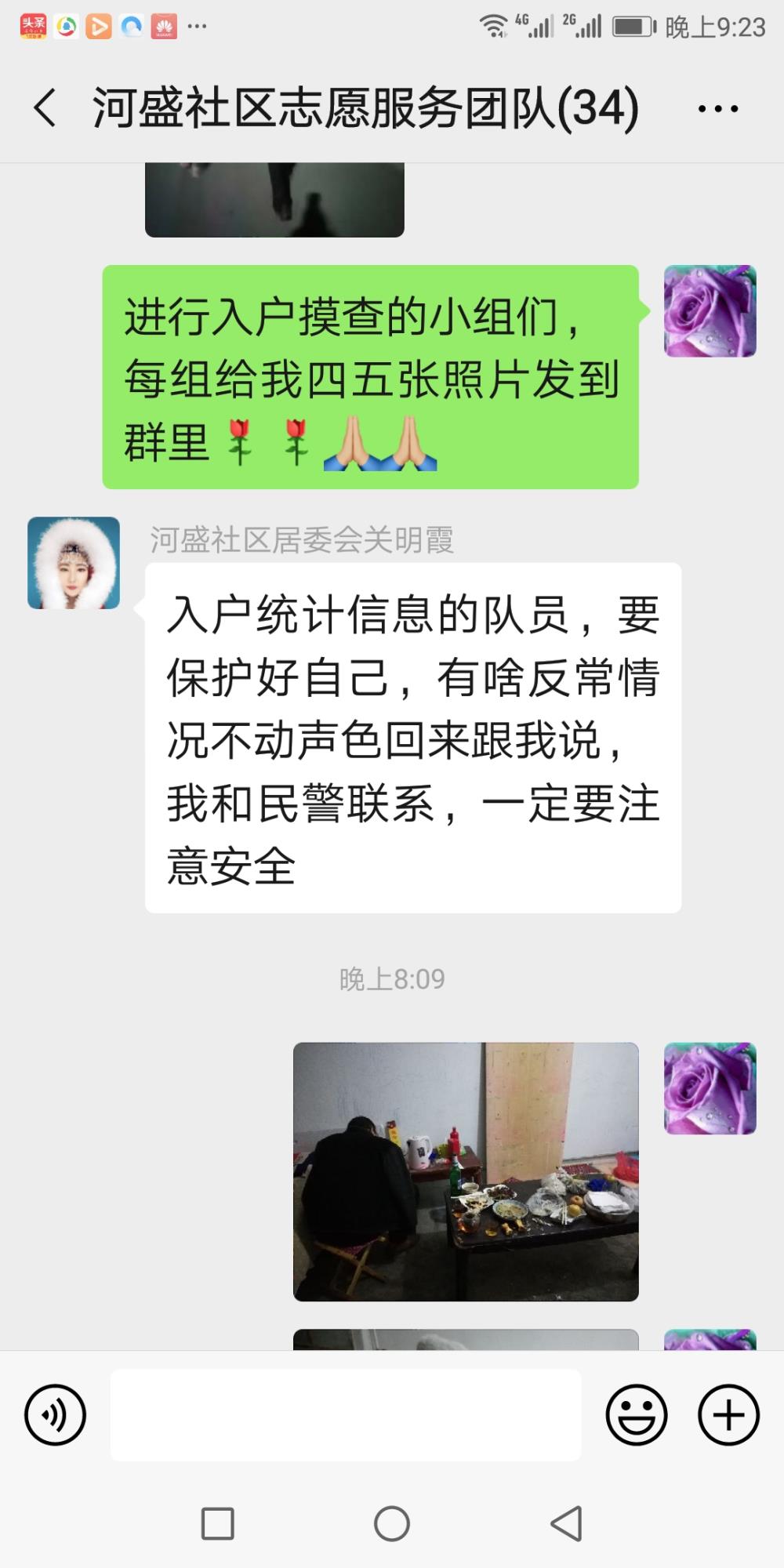Screen dimensions: 784x1568
Task: Go back from the group chat
Action: pos(45,107)
